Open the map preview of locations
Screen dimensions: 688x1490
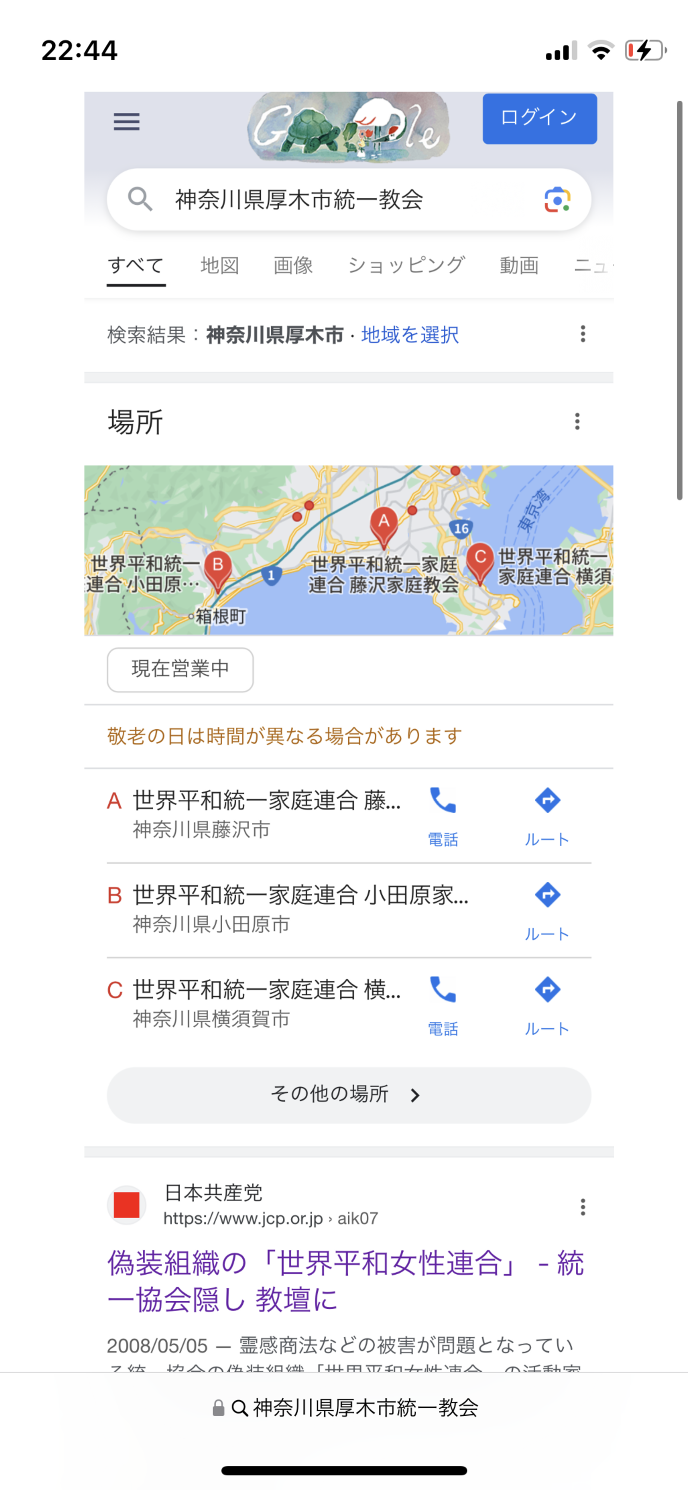[x=348, y=550]
